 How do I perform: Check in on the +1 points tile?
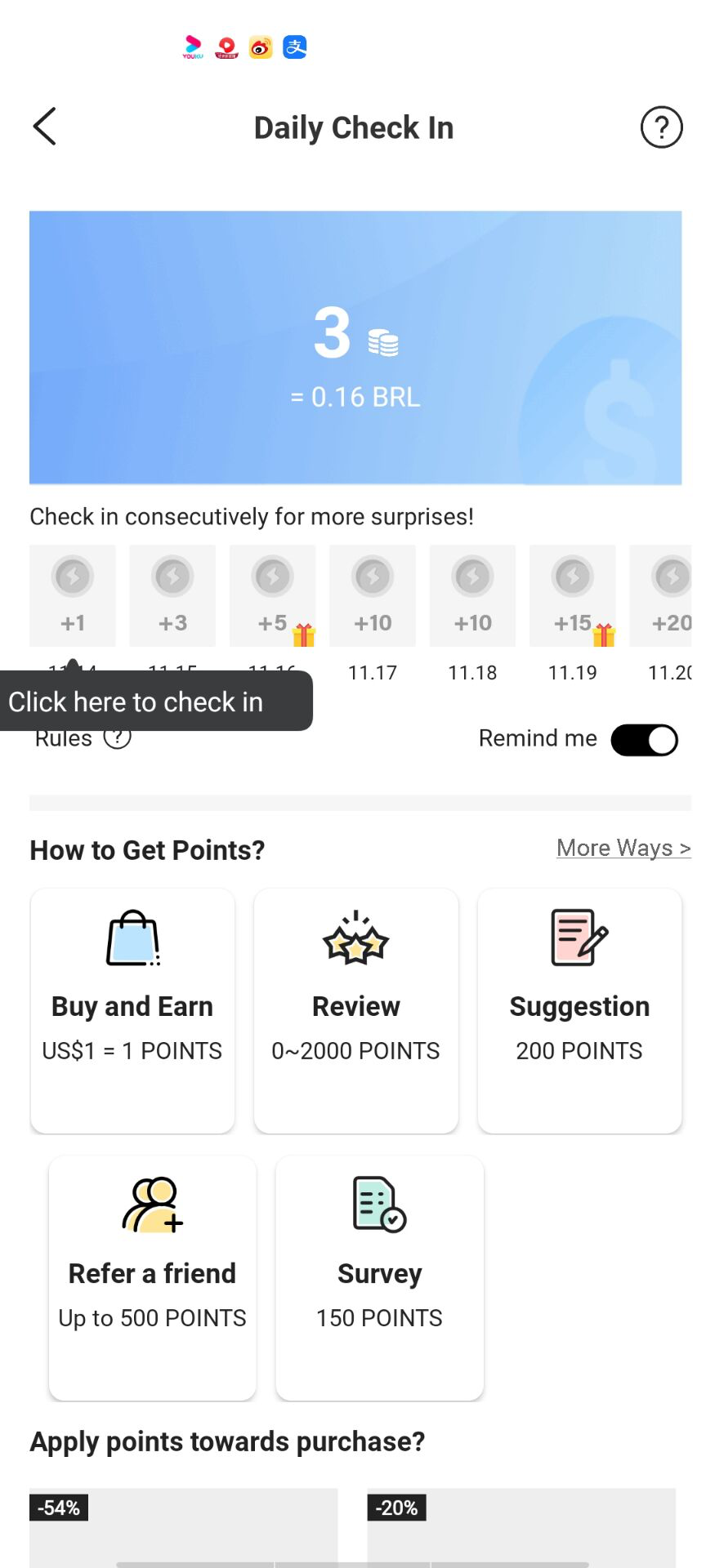(x=73, y=595)
